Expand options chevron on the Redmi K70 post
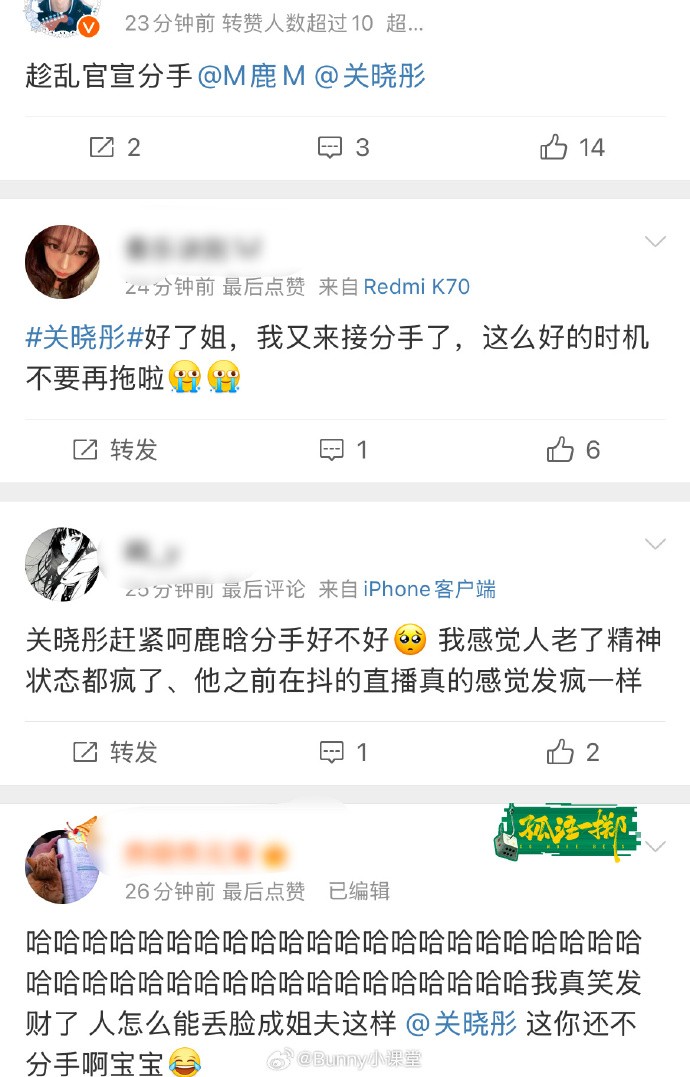This screenshot has height=1077, width=690. point(655,242)
